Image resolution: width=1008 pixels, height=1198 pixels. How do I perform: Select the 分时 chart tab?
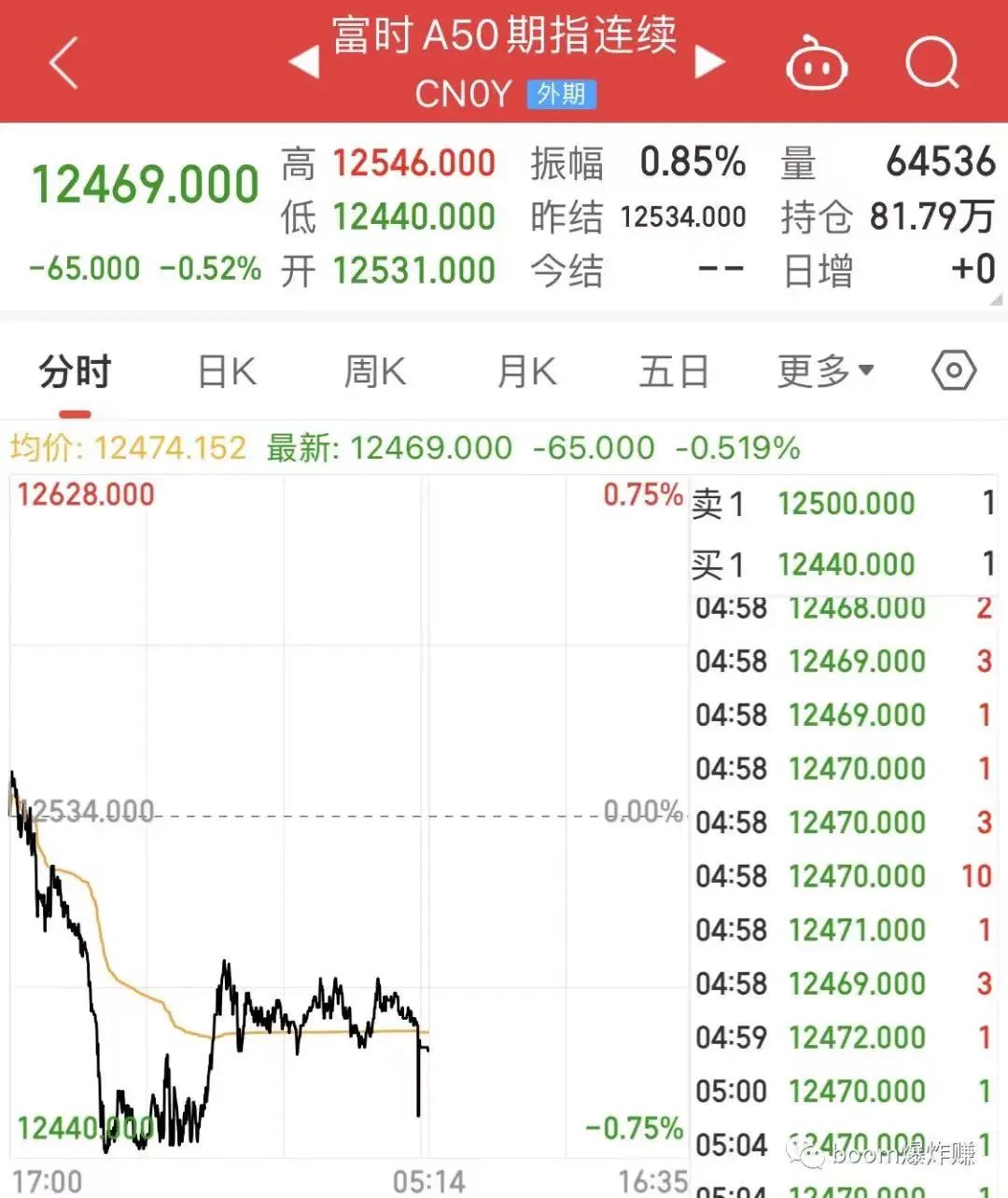tap(75, 372)
